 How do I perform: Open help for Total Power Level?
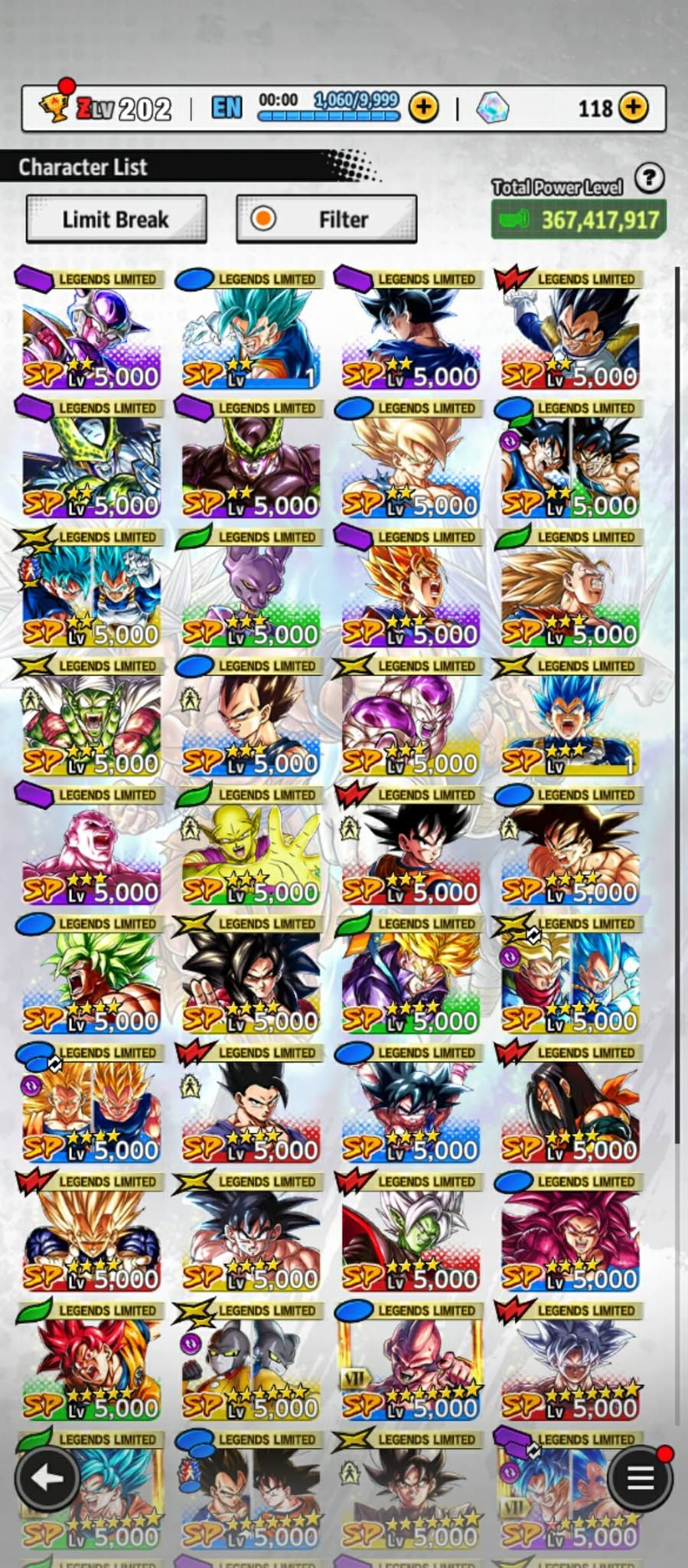coord(649,178)
